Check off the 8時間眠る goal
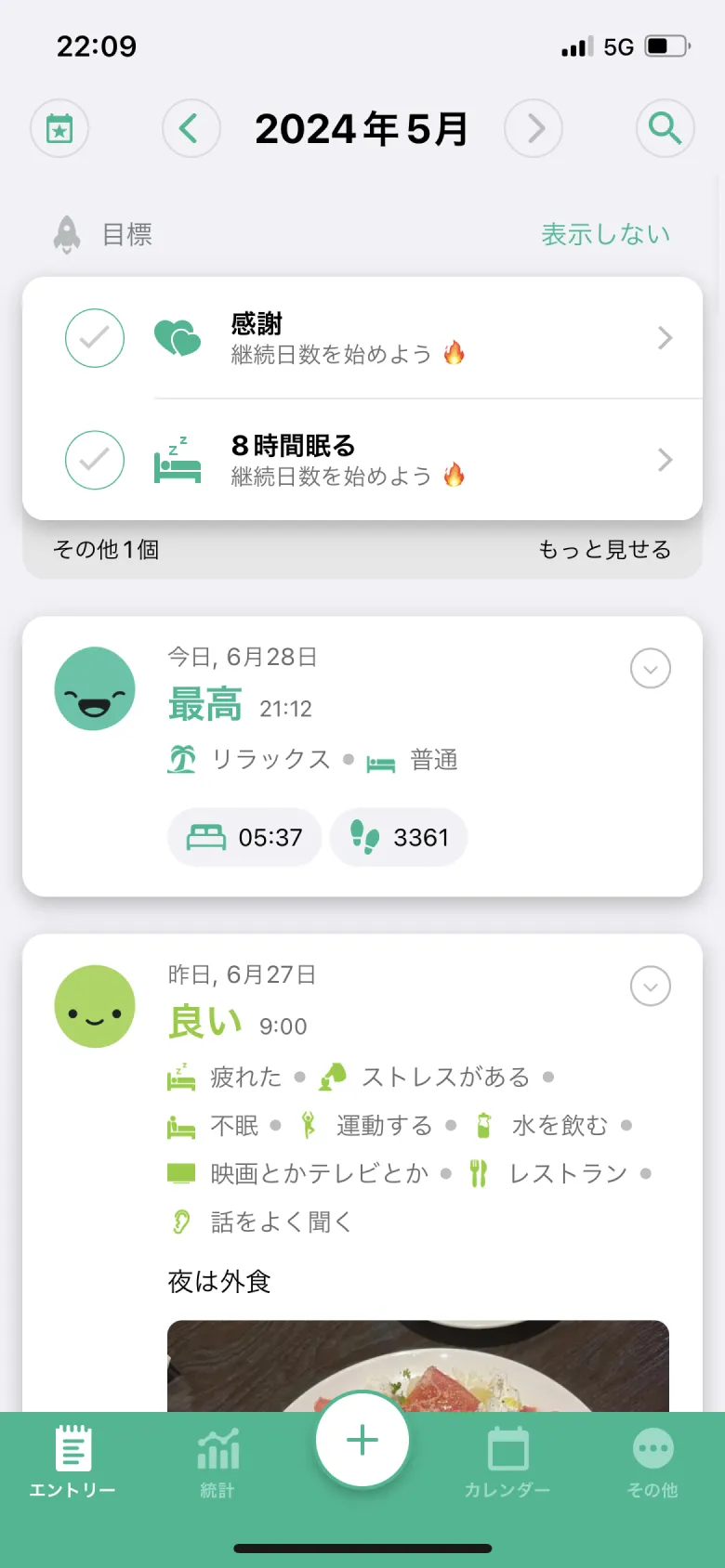This screenshot has height=1568, width=725. tap(94, 460)
